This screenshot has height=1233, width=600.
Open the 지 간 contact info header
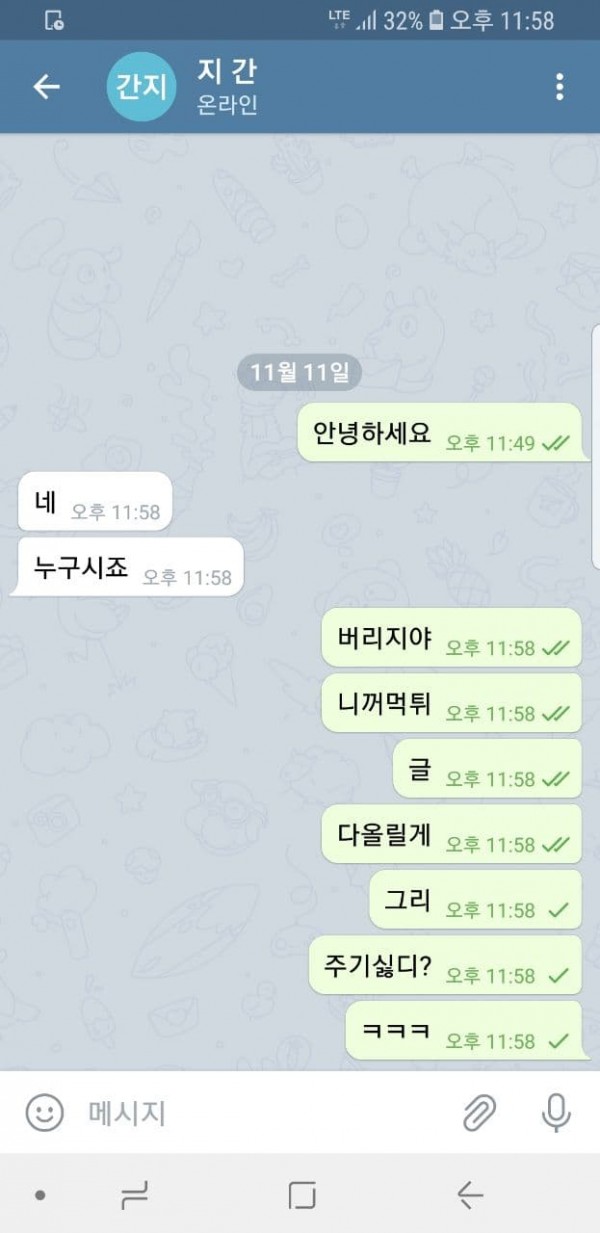[230, 87]
